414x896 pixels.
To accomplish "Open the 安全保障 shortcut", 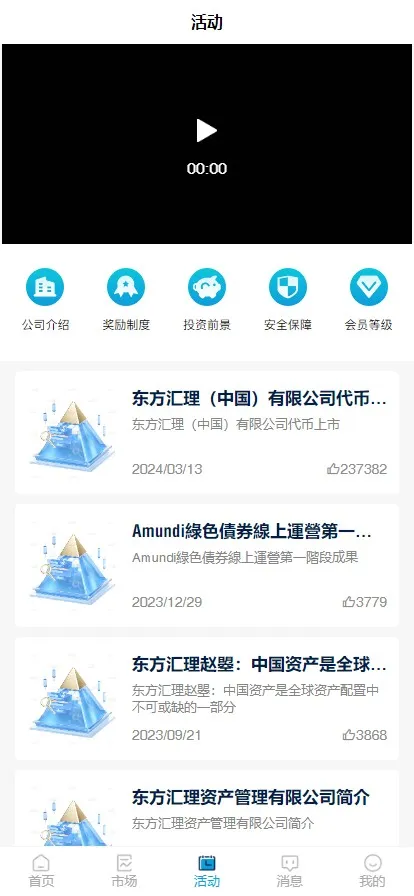I will click(x=288, y=299).
